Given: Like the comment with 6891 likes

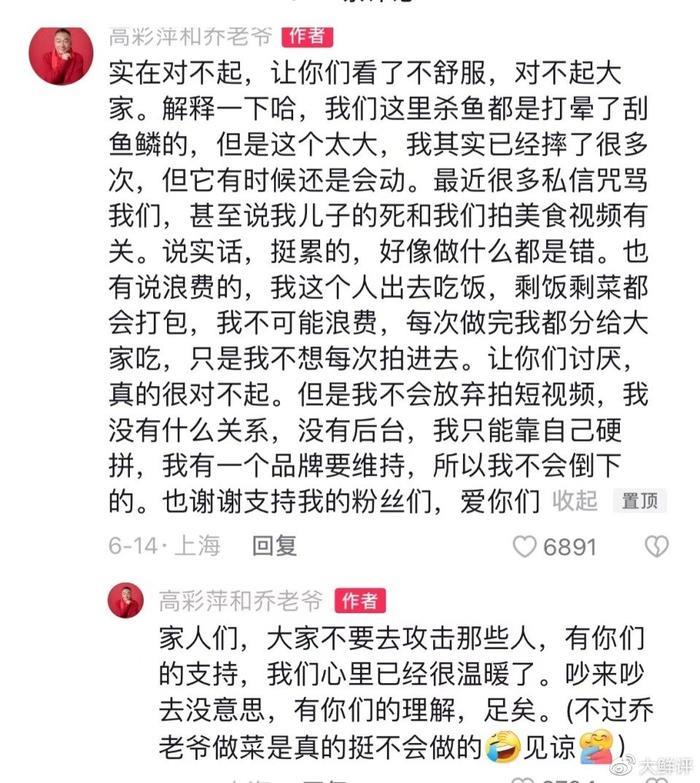Looking at the screenshot, I should (525, 546).
